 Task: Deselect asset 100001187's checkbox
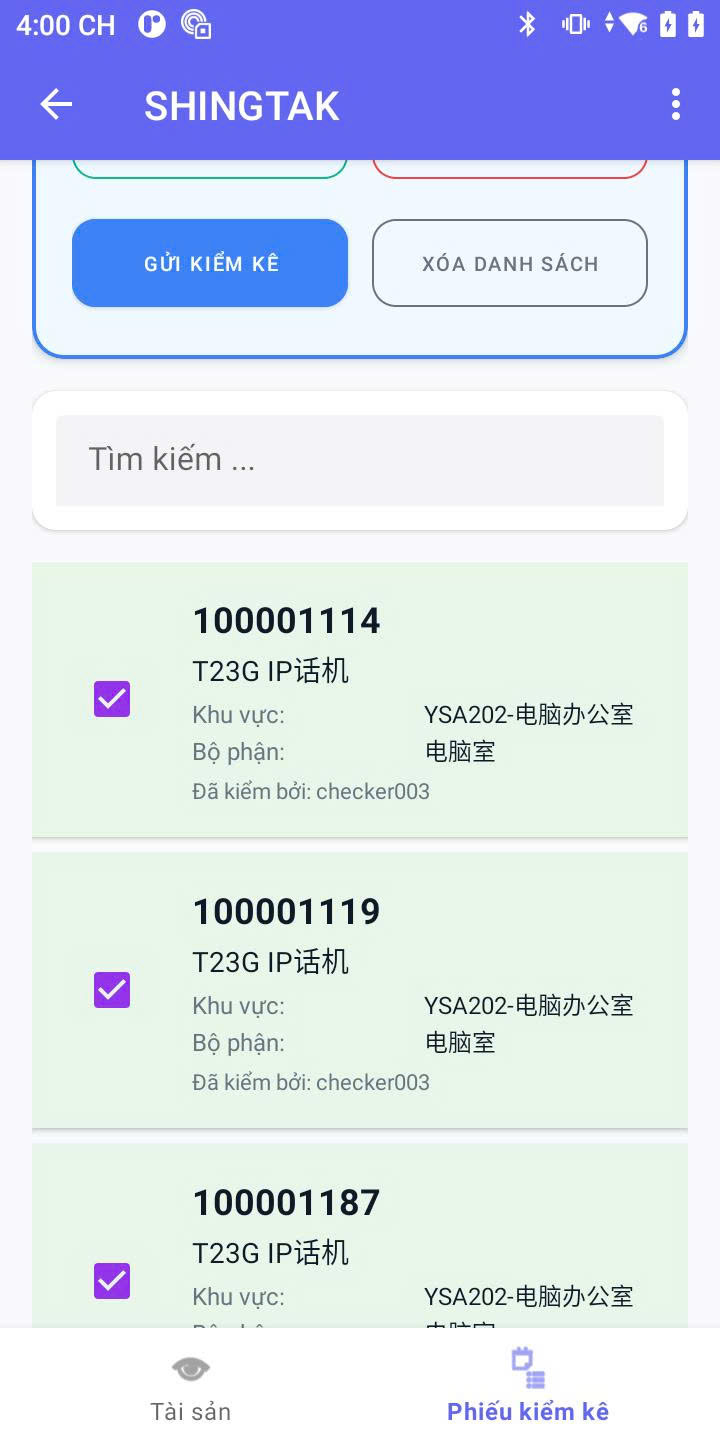coord(111,1281)
